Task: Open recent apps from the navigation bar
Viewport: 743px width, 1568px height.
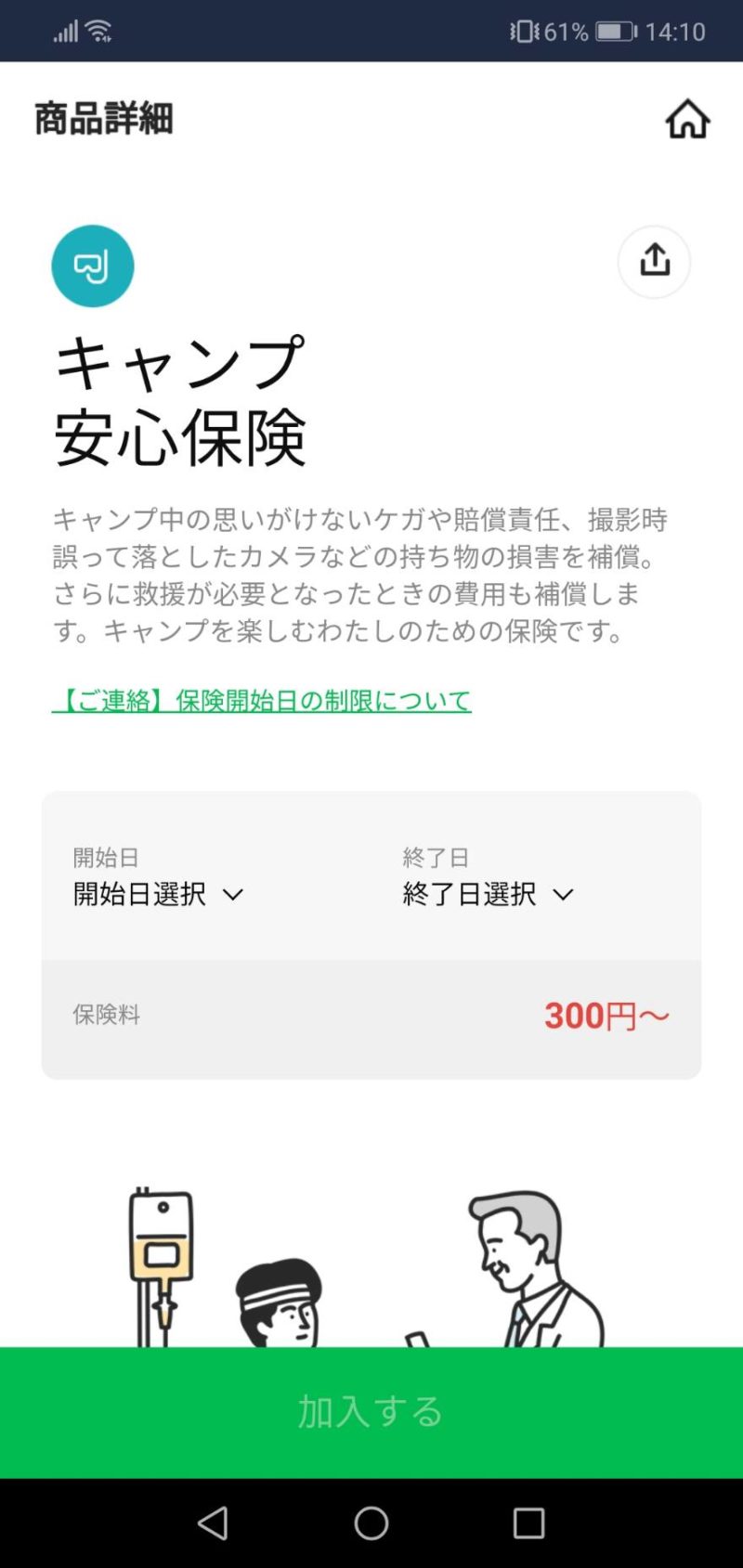Action: pyautogui.click(x=528, y=1523)
